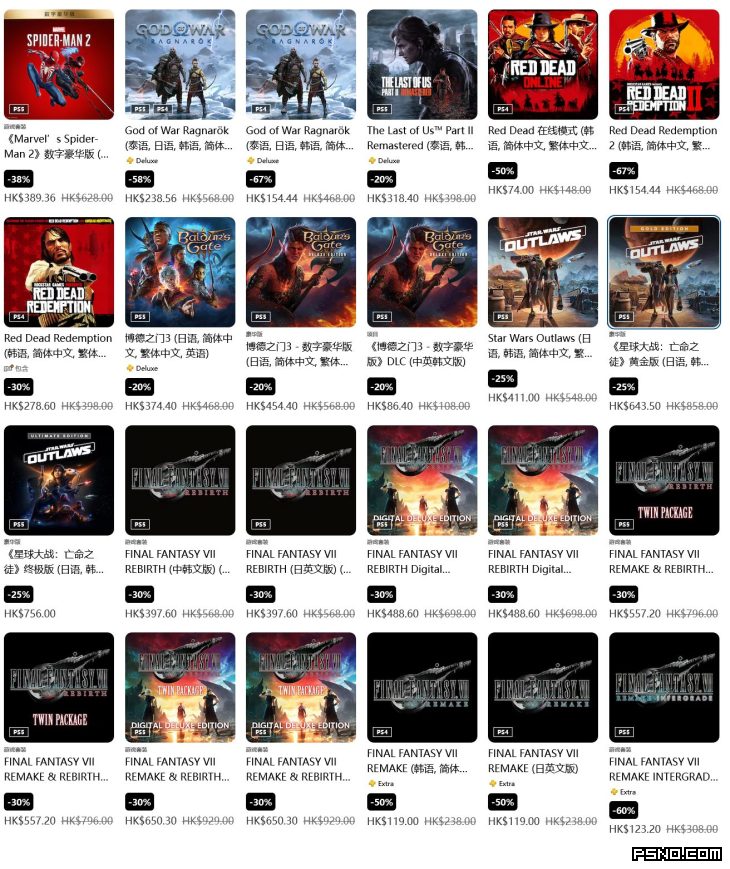
Task: Select The Last of Us Part II Remastered
Action: click(422, 65)
